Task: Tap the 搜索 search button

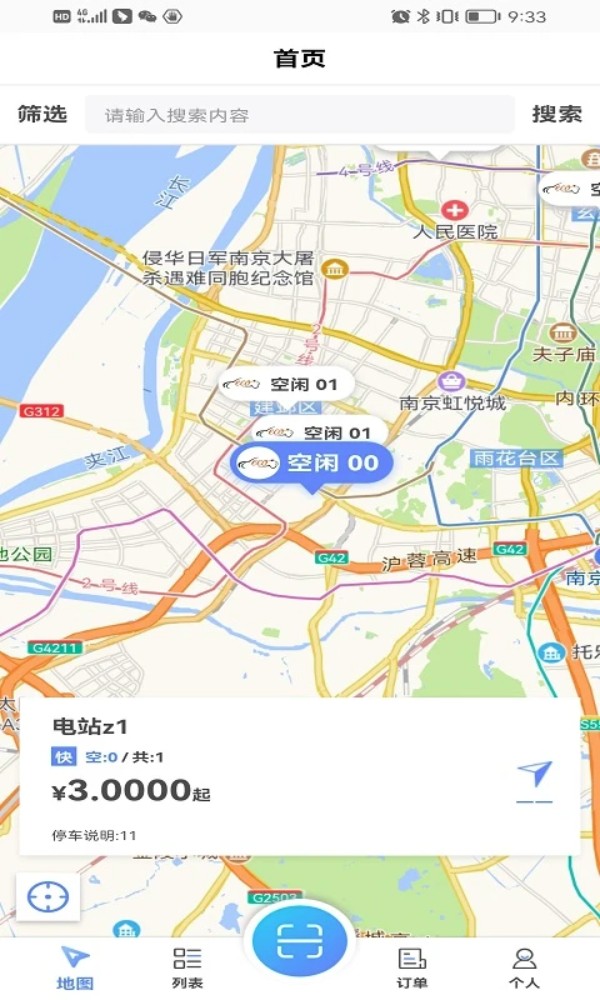Action: 557,114
